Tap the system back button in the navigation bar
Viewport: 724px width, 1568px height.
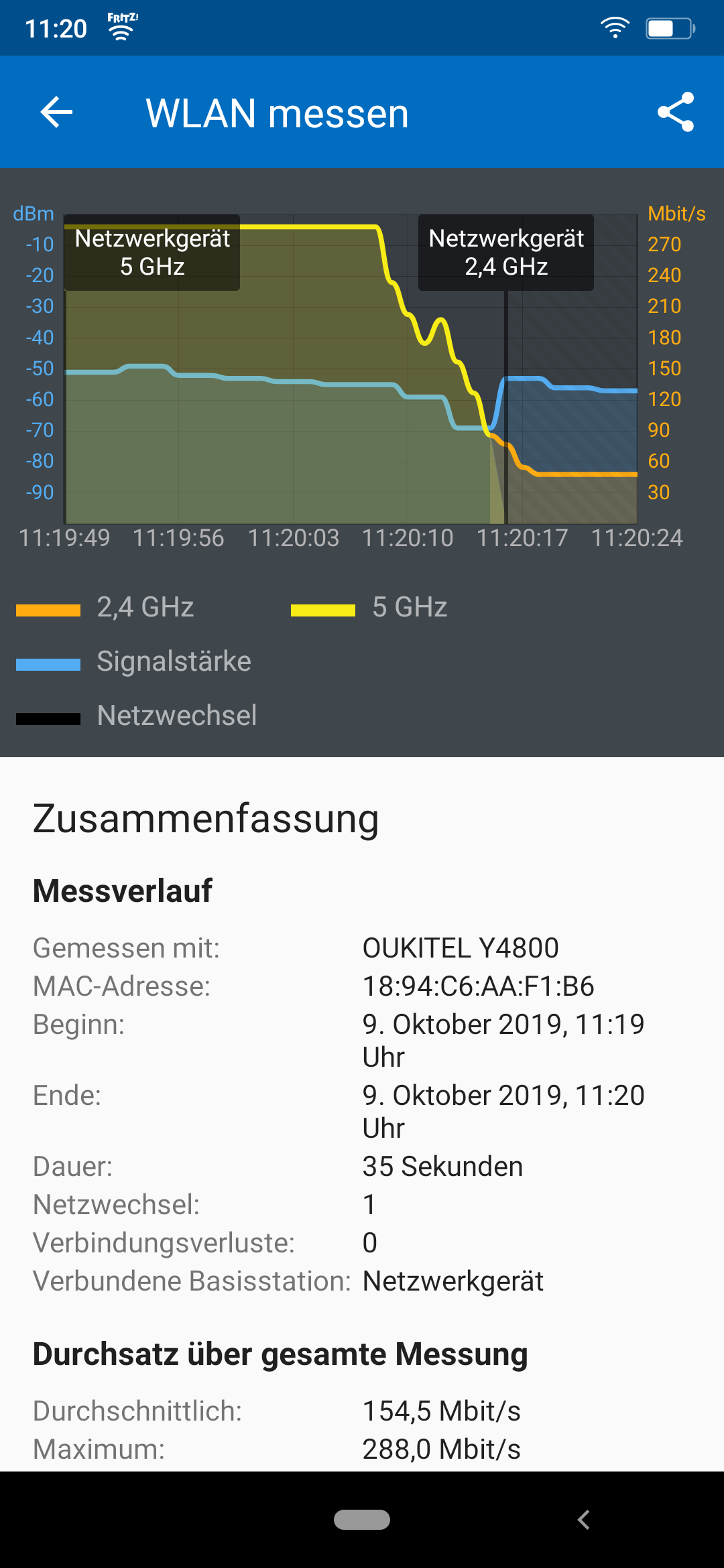tap(584, 1520)
